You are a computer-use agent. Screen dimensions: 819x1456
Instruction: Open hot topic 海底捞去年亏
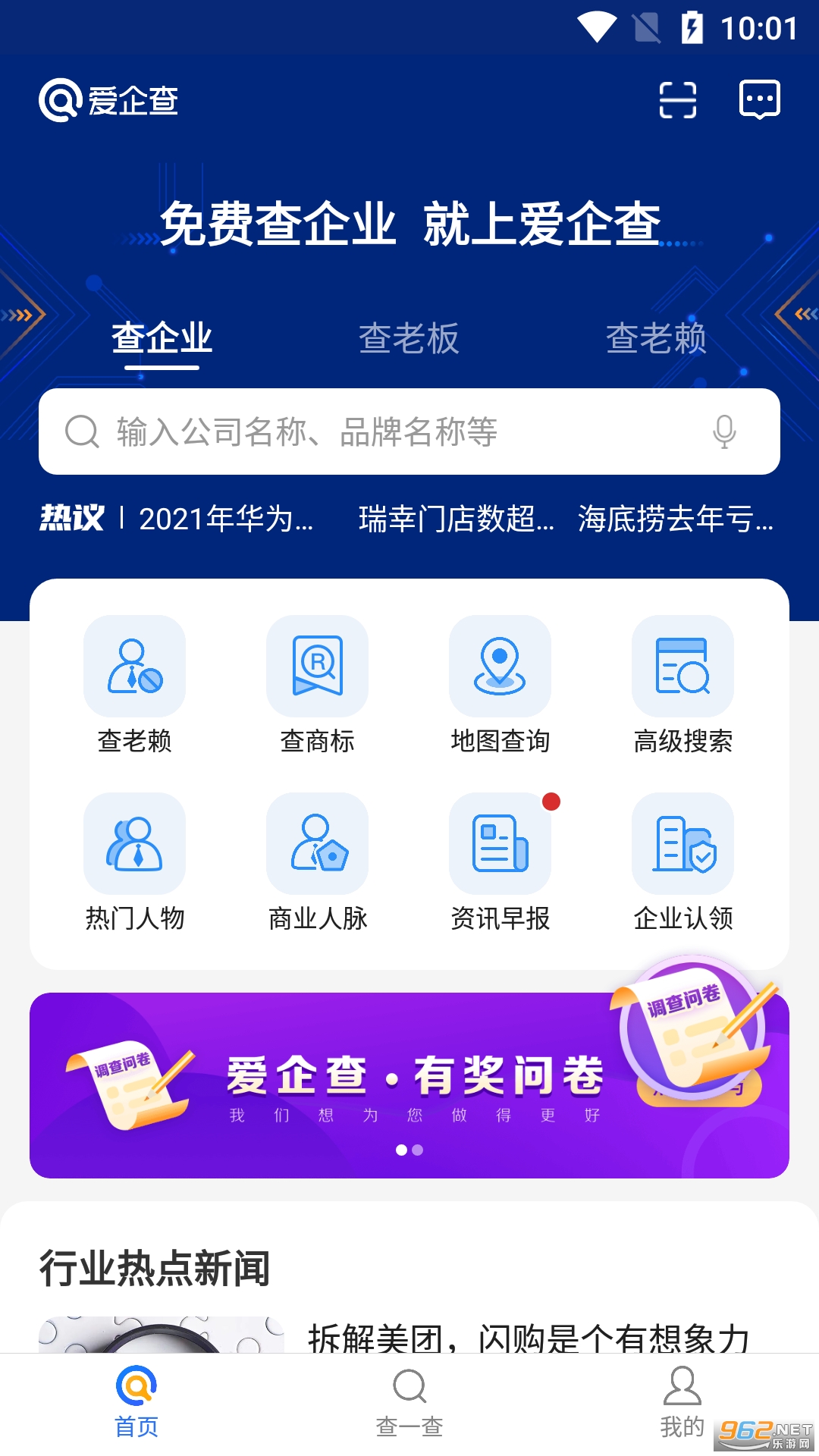[675, 519]
